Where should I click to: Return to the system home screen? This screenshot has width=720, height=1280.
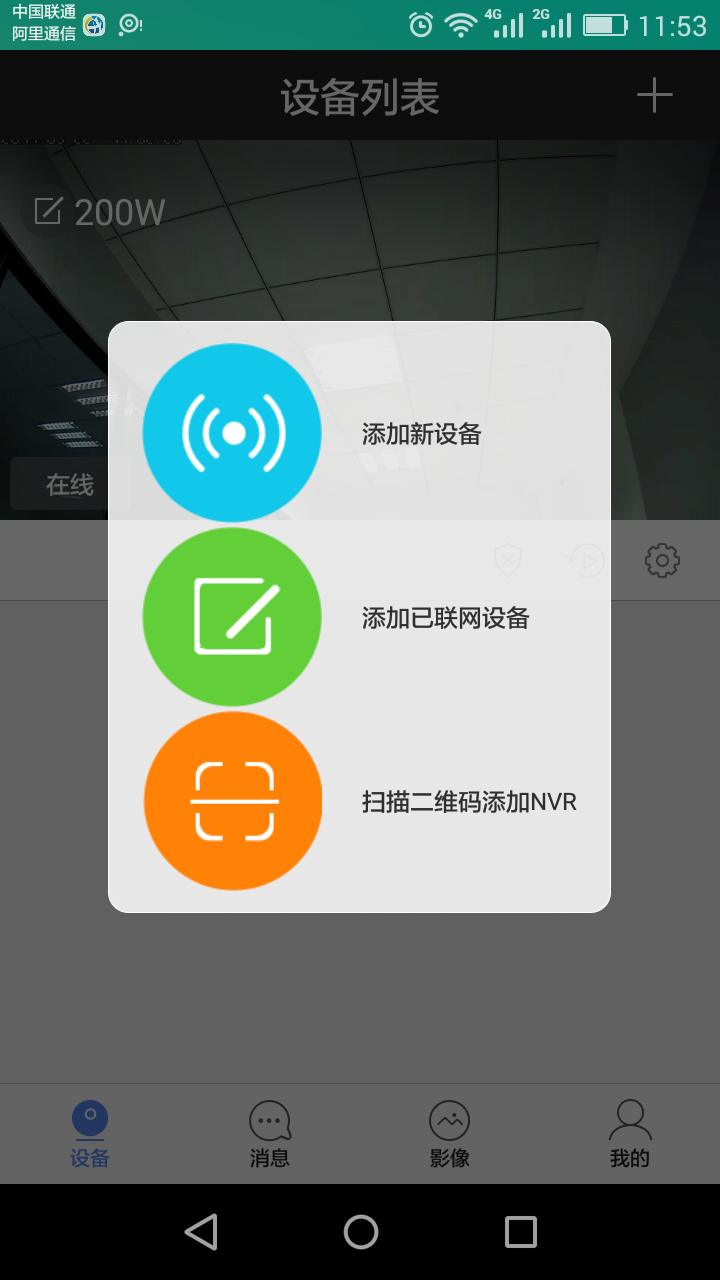coord(360,1232)
